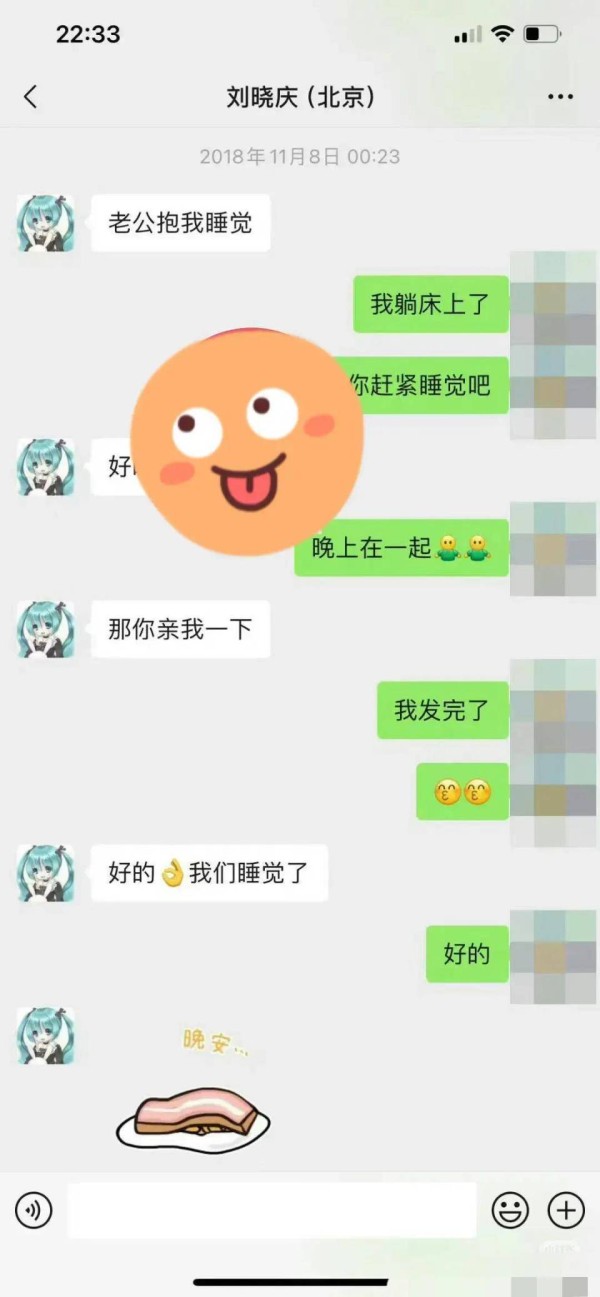The height and width of the screenshot is (1297, 600).
Task: Open the emoji sticker picker
Action: (x=510, y=1211)
